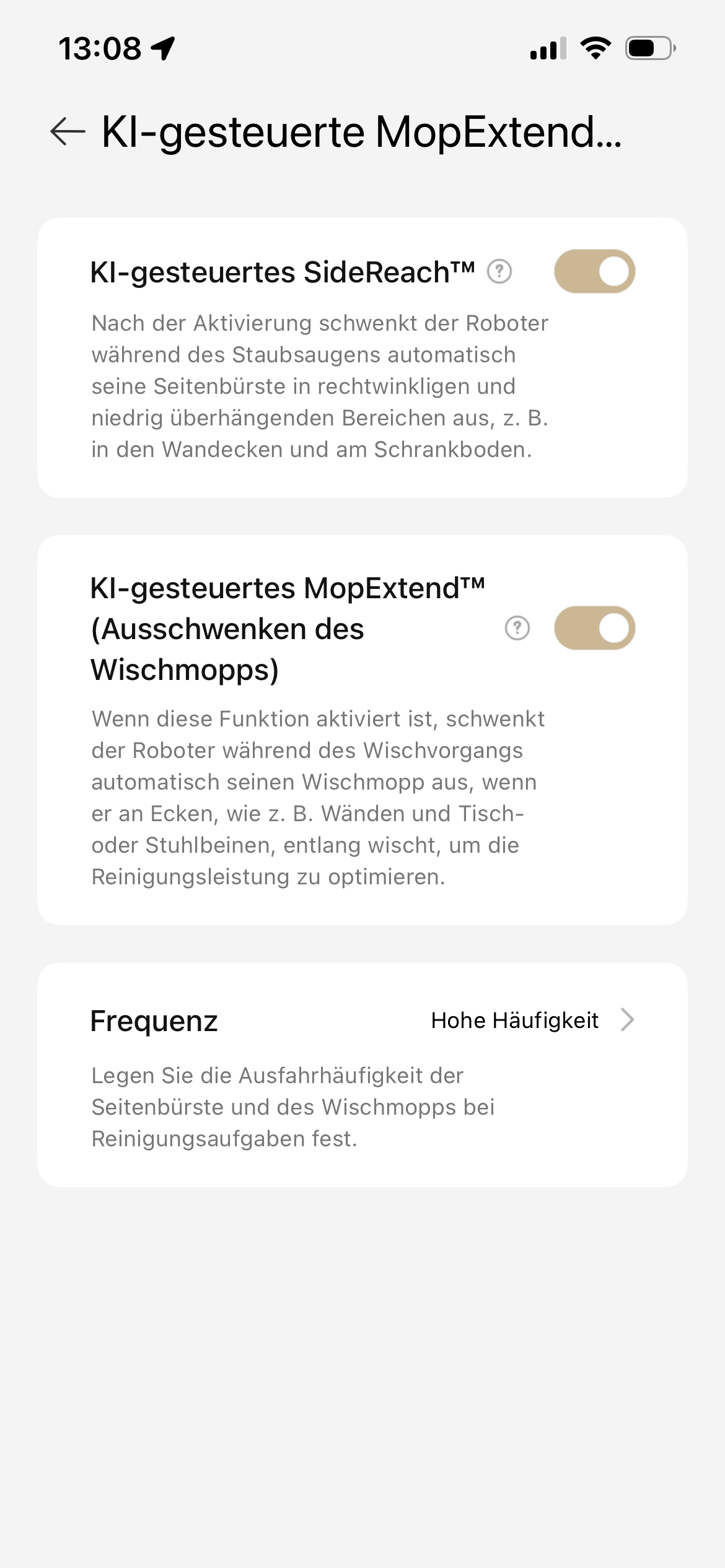Disable the KI-gesteuertes SideReach switch
Image resolution: width=725 pixels, height=1568 pixels.
tap(594, 271)
